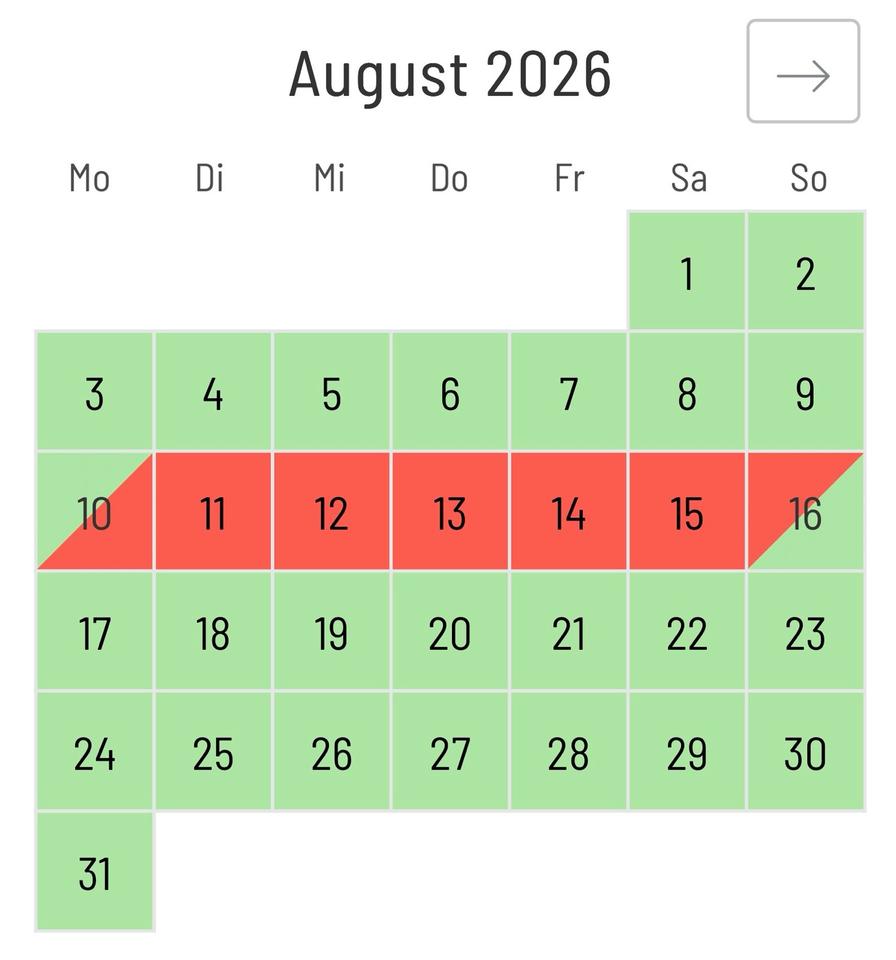Select Saturday, August 22
Image resolution: width=896 pixels, height=960 pixels.
click(687, 631)
